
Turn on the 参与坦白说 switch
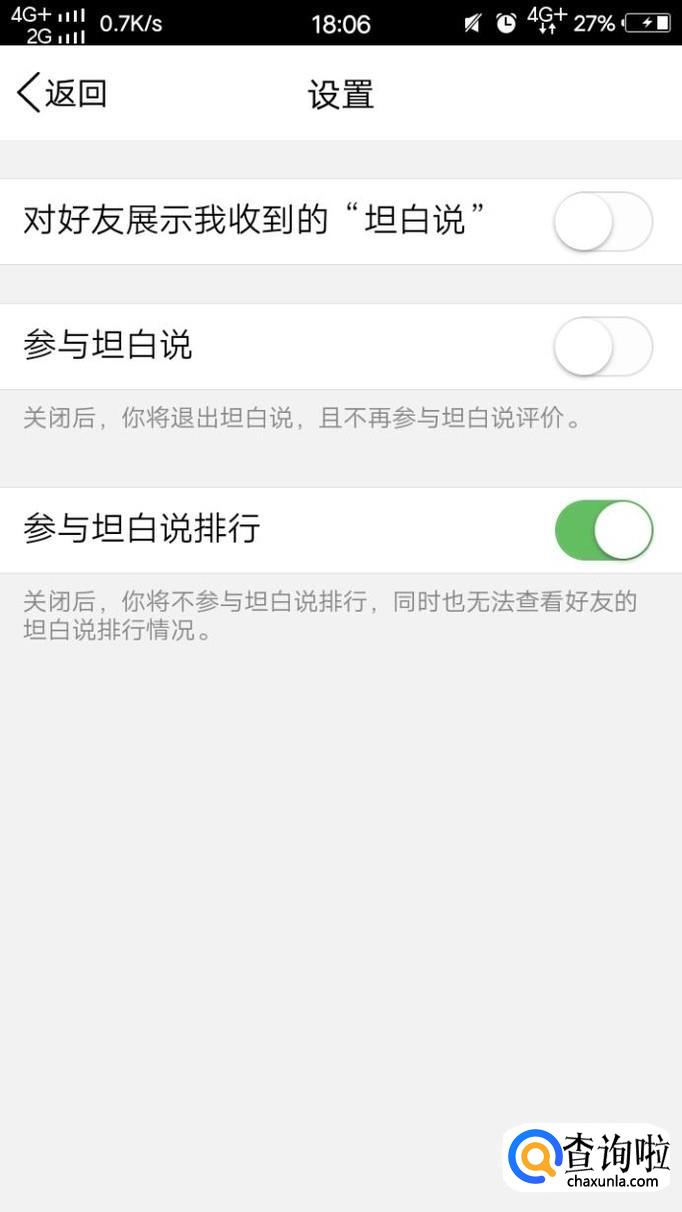[603, 347]
